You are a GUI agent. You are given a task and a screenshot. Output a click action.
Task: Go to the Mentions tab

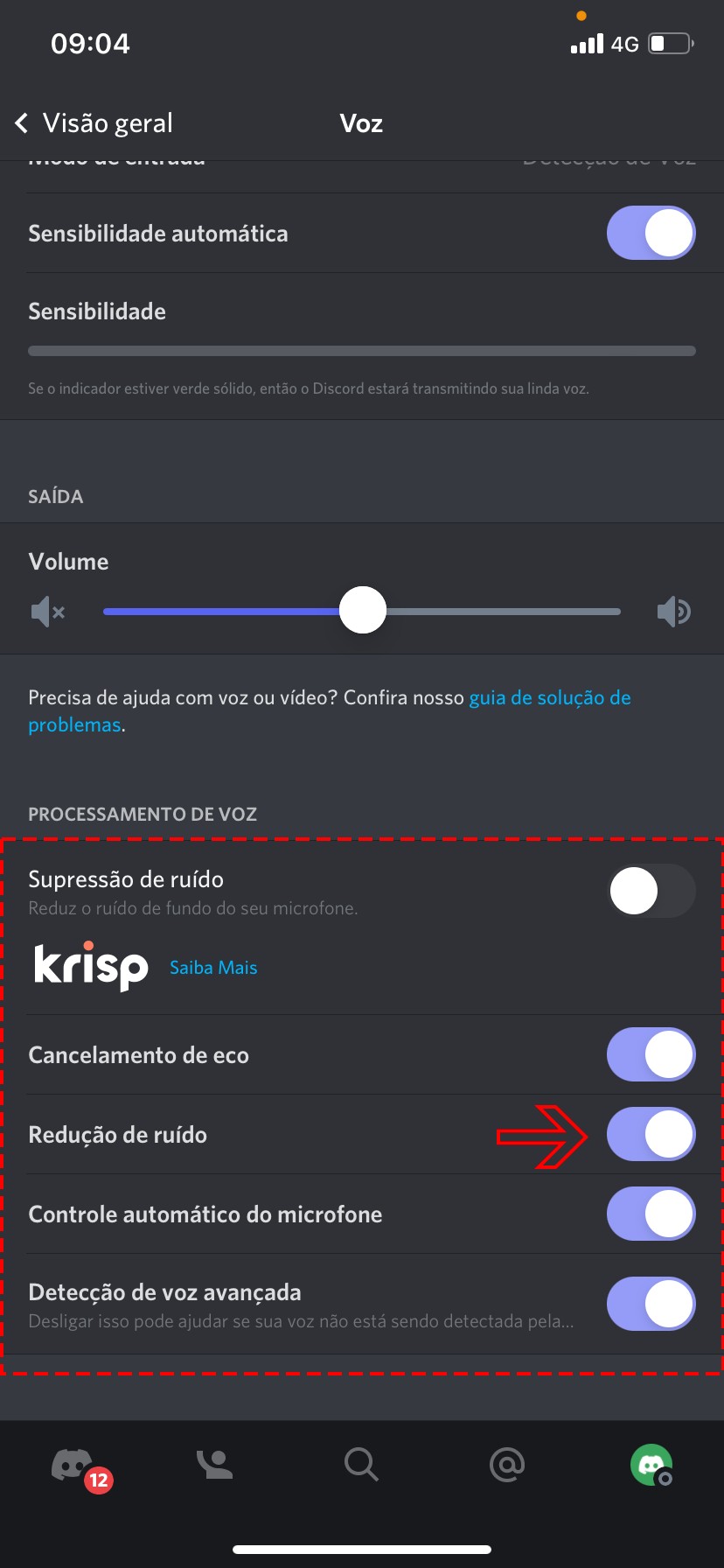(506, 1464)
